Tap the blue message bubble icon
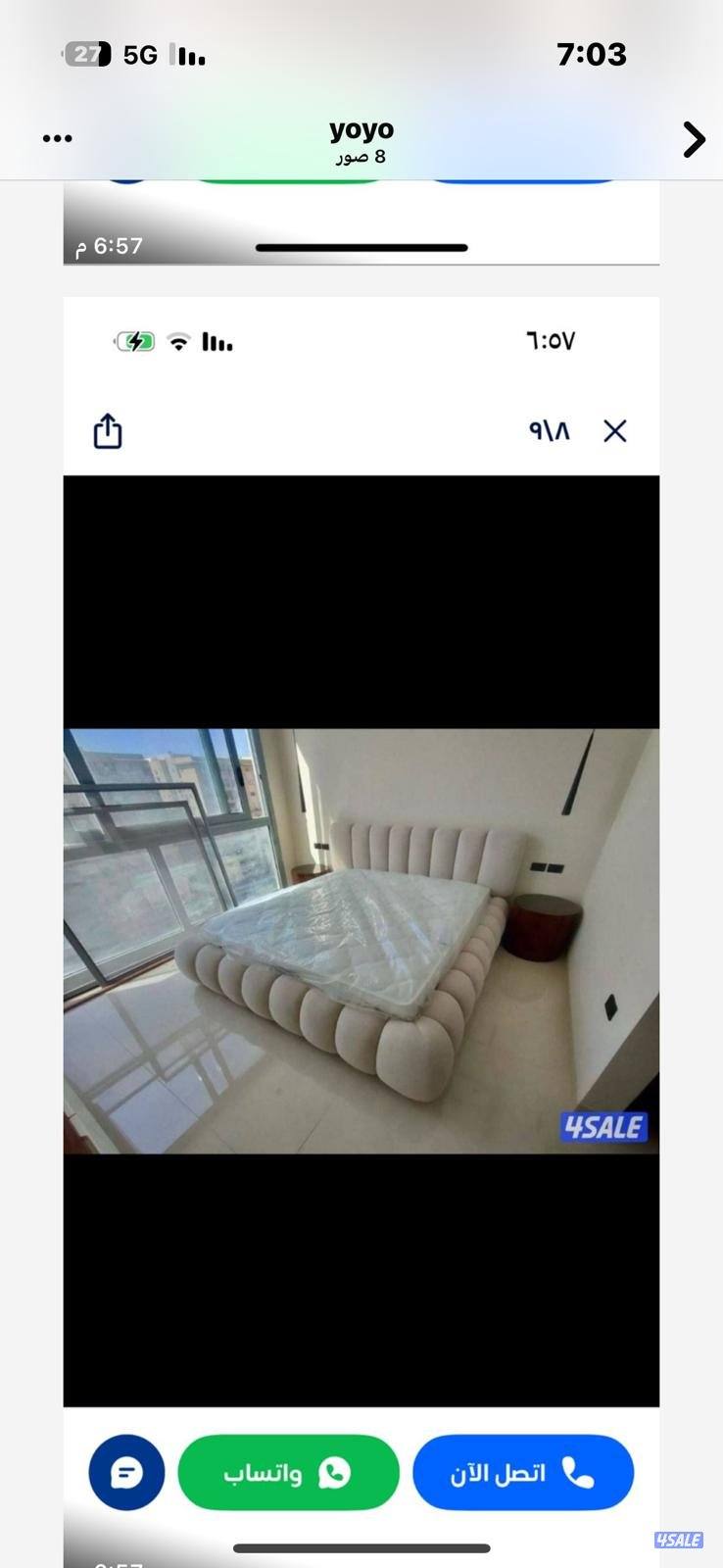Viewport: 723px width, 1568px height. tap(126, 1472)
